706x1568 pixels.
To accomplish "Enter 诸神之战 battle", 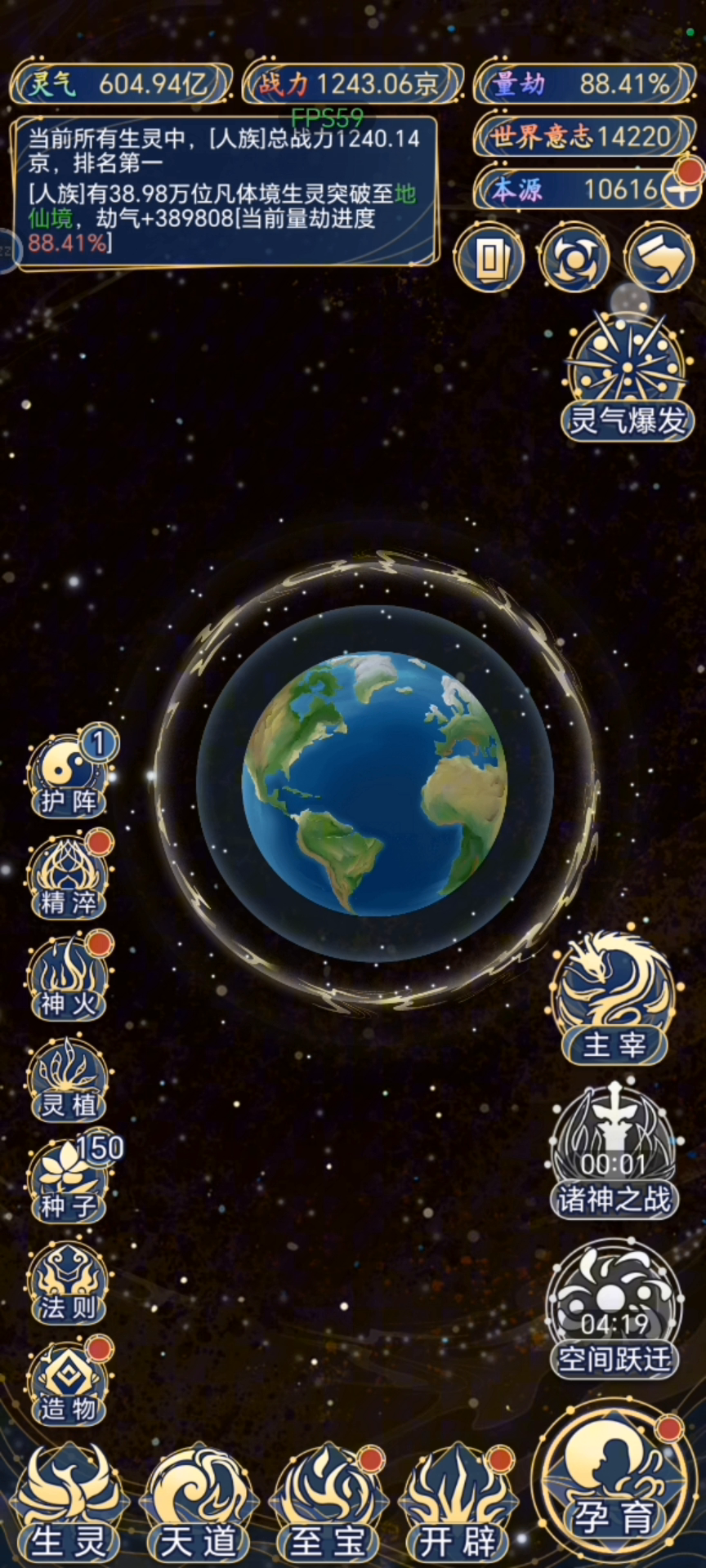I will [614, 1151].
